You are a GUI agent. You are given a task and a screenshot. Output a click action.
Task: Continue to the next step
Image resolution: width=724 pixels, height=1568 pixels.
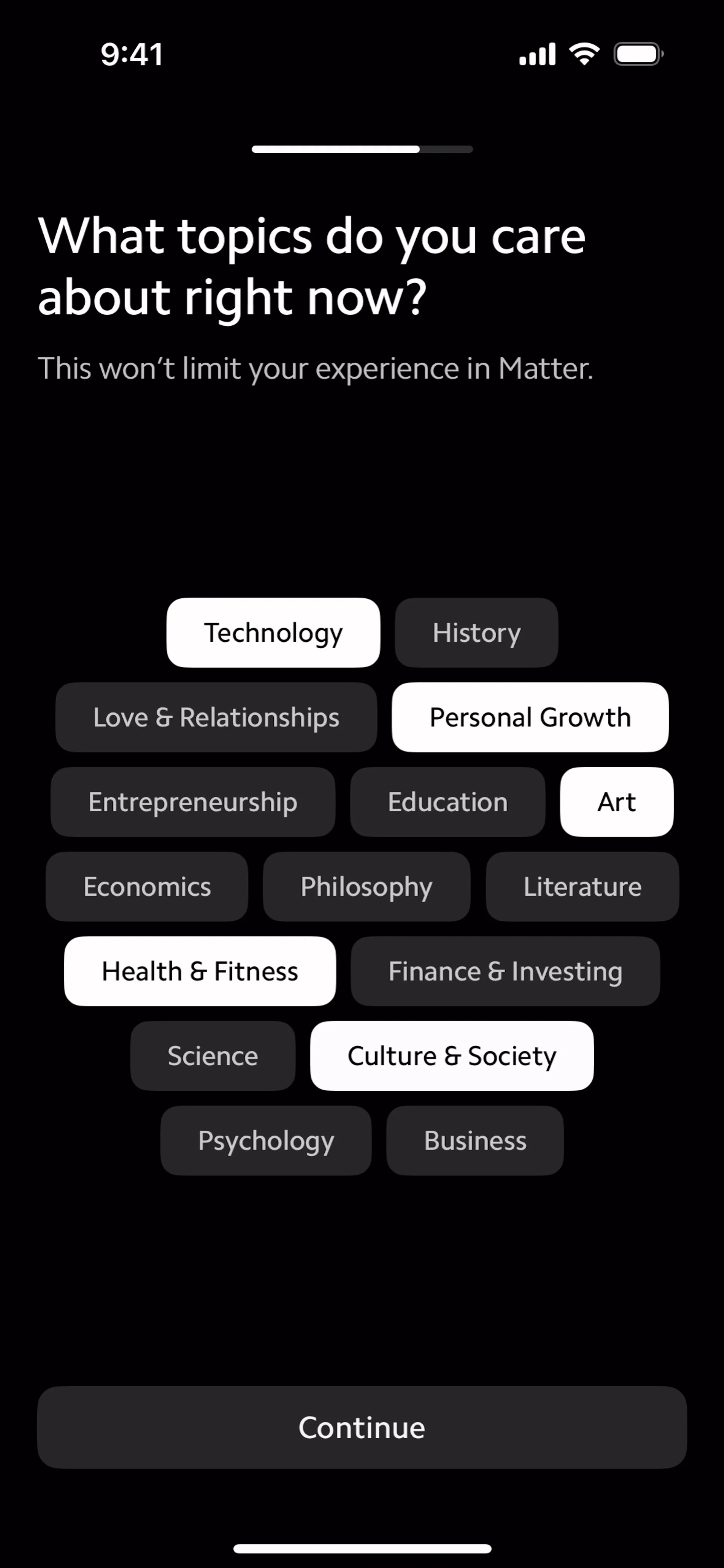click(362, 1427)
